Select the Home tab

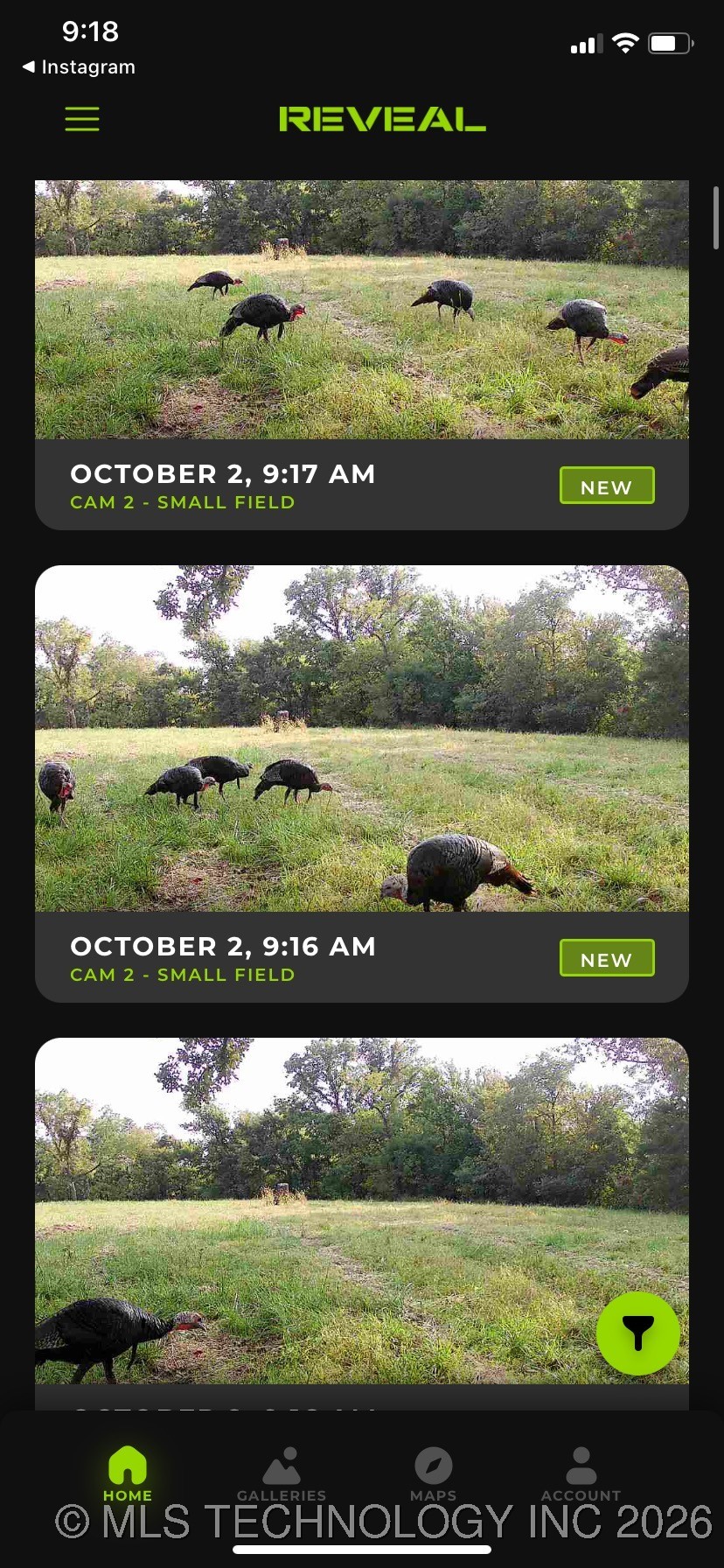coord(128,1474)
